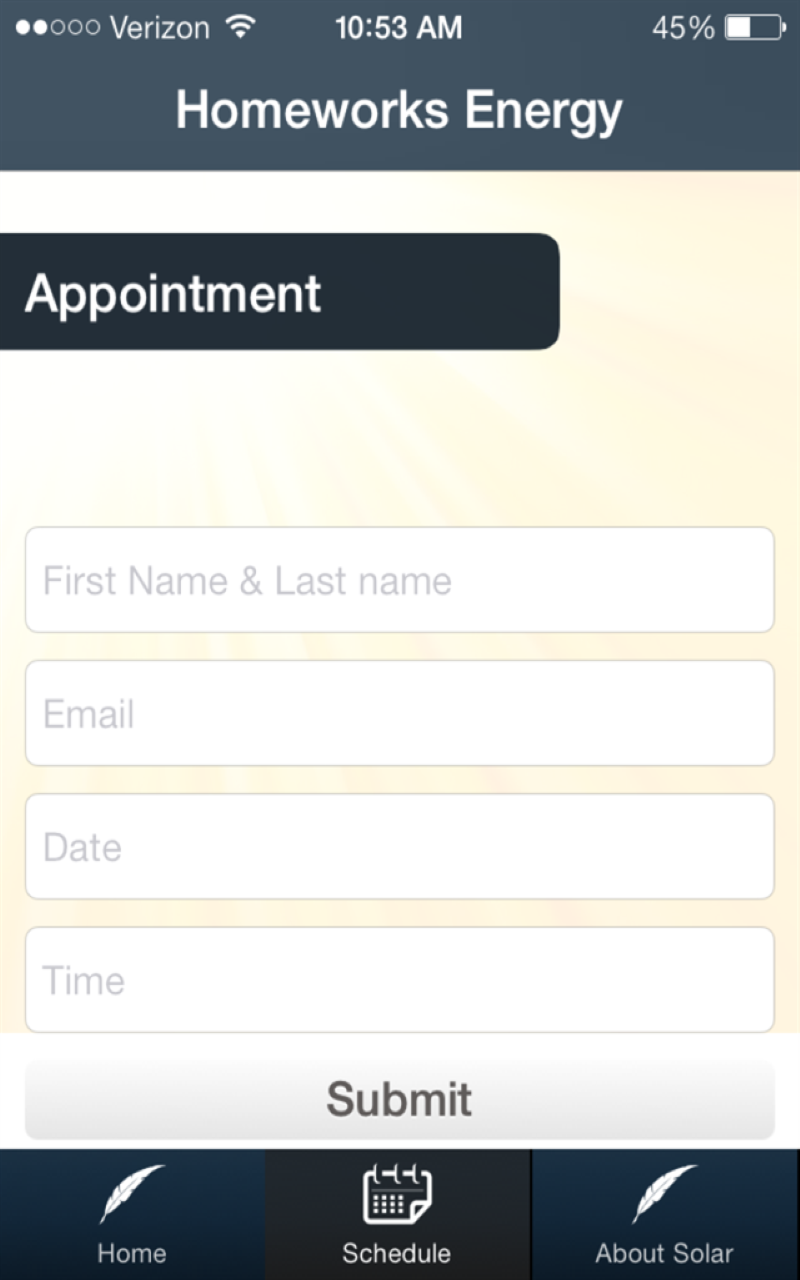Image resolution: width=800 pixels, height=1280 pixels.
Task: Choose the Time field
Action: [400, 979]
